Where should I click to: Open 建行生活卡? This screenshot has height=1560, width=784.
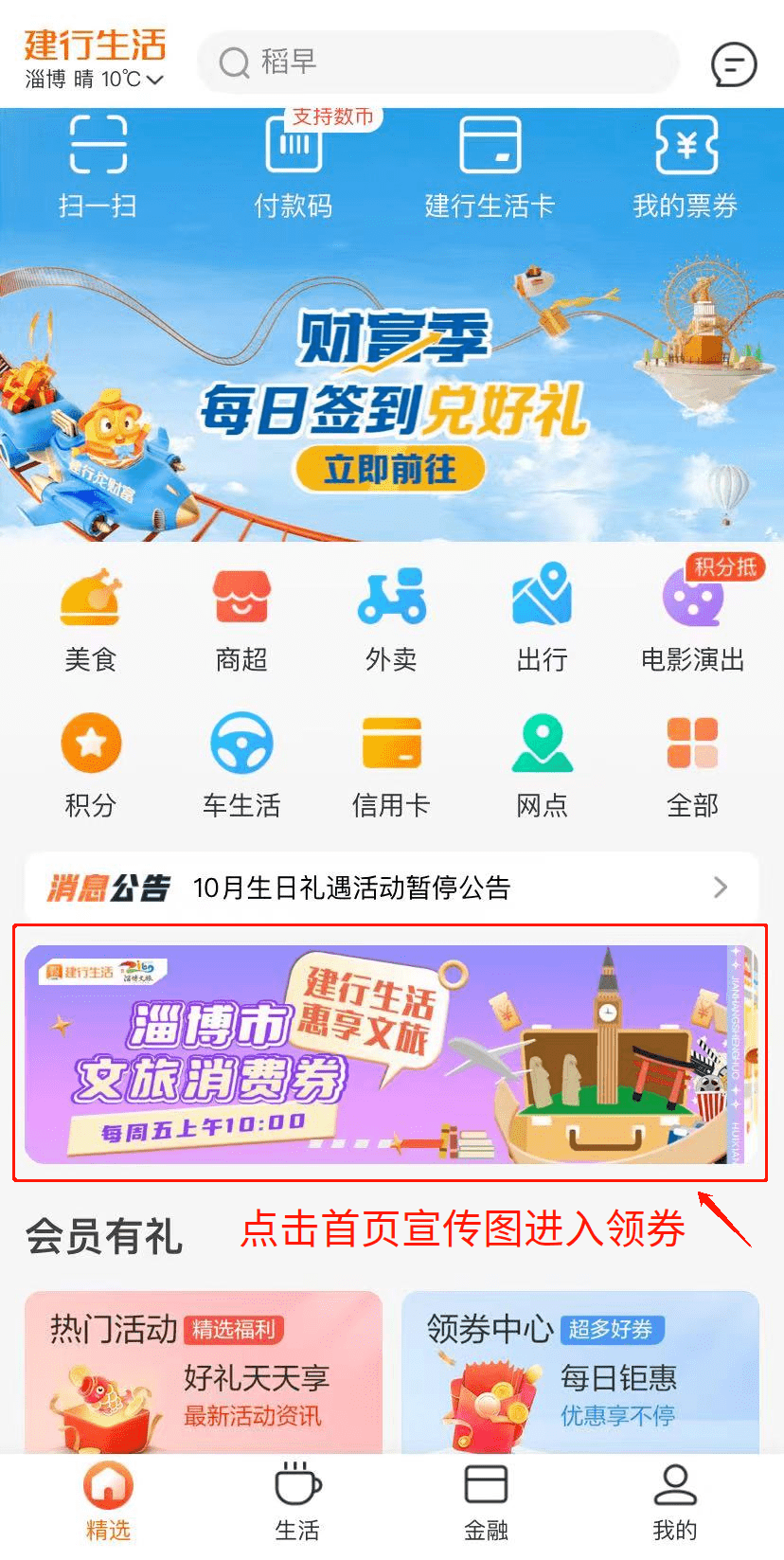point(490,167)
